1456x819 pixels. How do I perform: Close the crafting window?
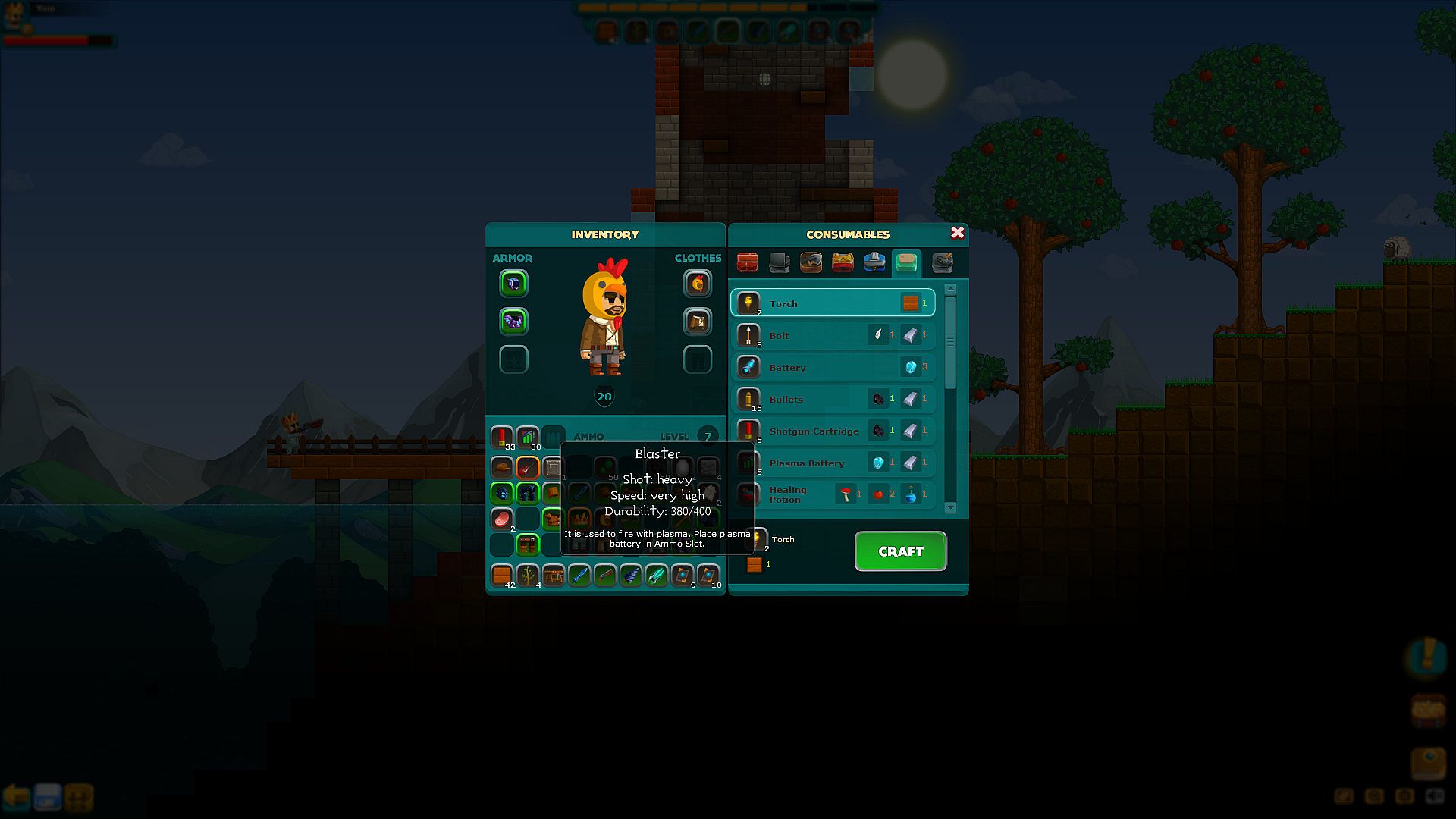957,233
